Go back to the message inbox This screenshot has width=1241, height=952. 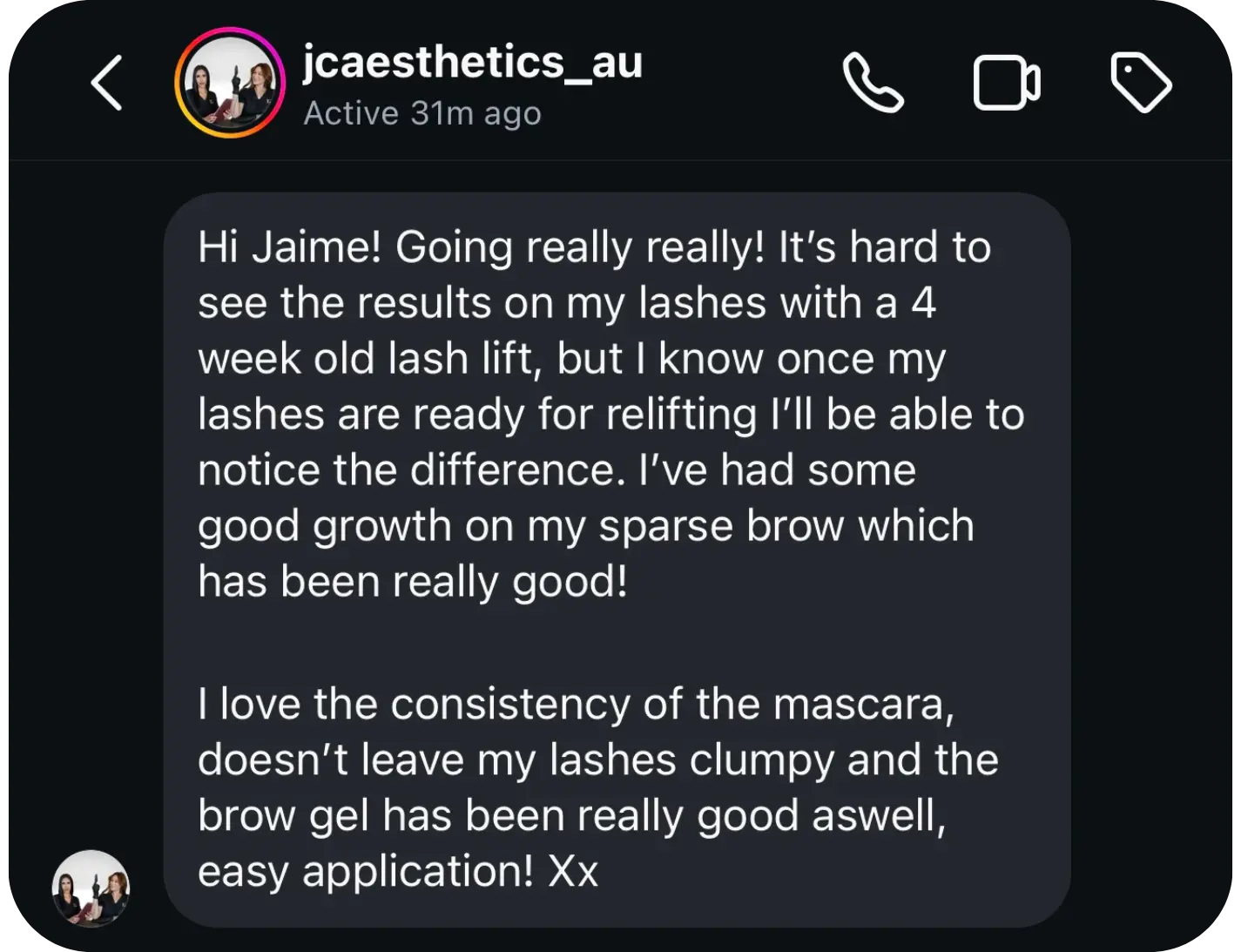(107, 84)
